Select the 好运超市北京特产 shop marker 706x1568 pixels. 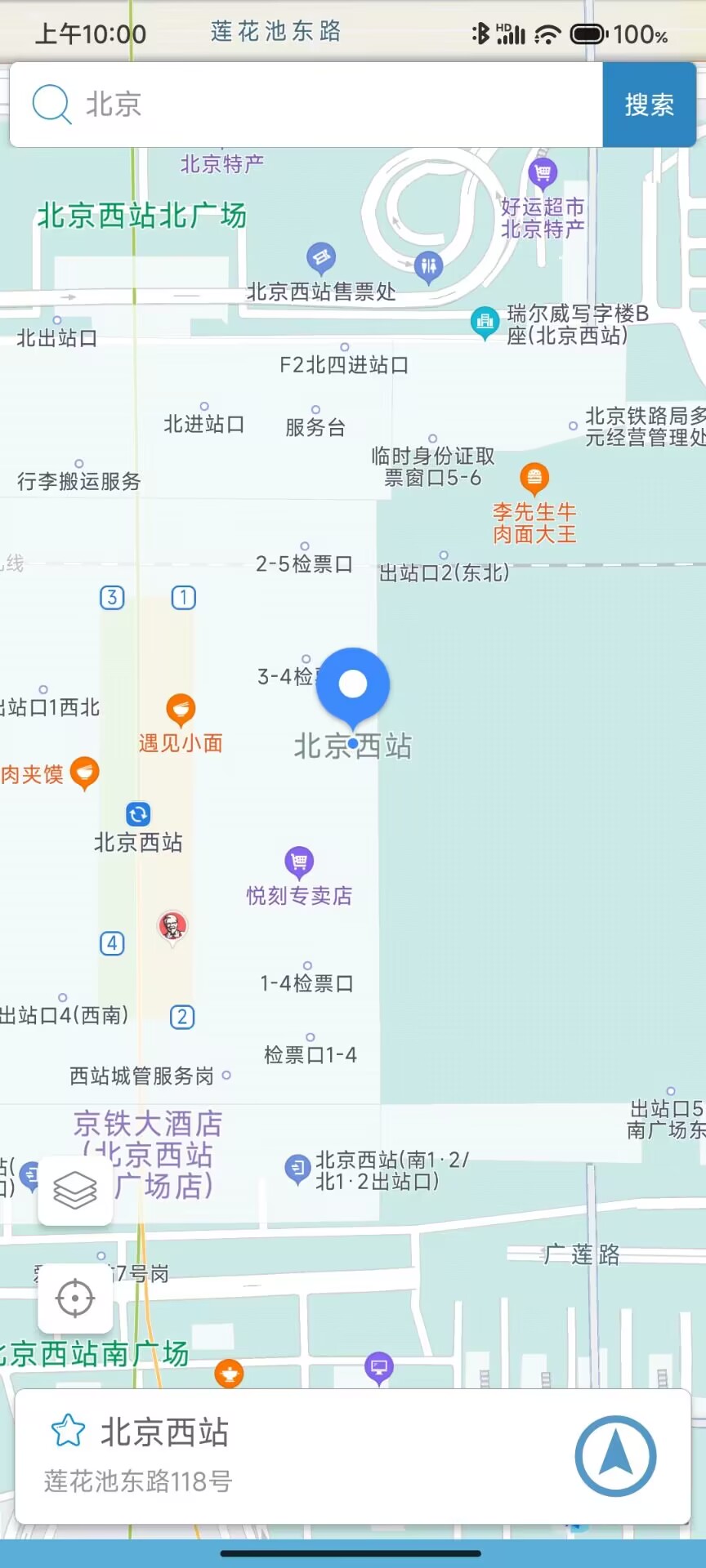pyautogui.click(x=543, y=173)
